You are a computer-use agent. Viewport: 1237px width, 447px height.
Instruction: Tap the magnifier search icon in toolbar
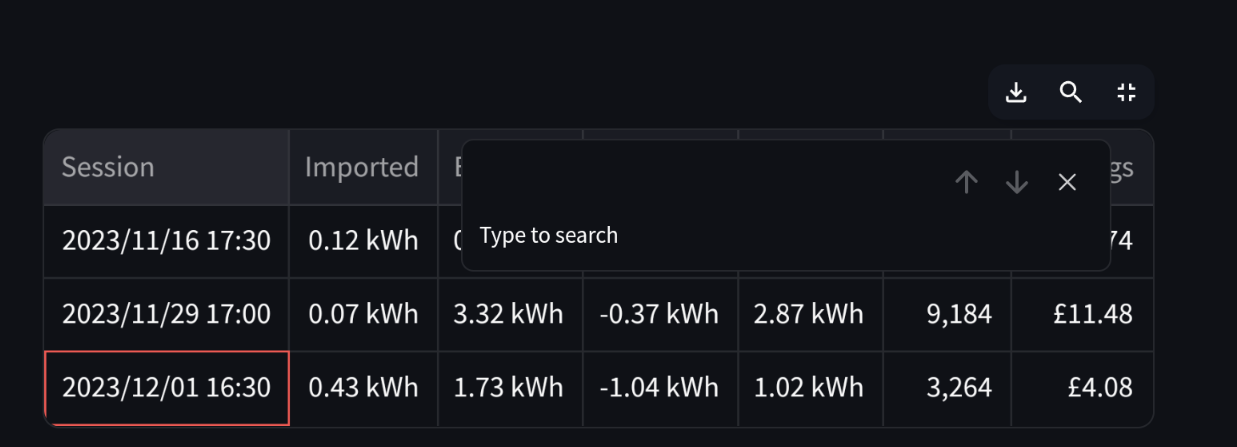point(1071,92)
